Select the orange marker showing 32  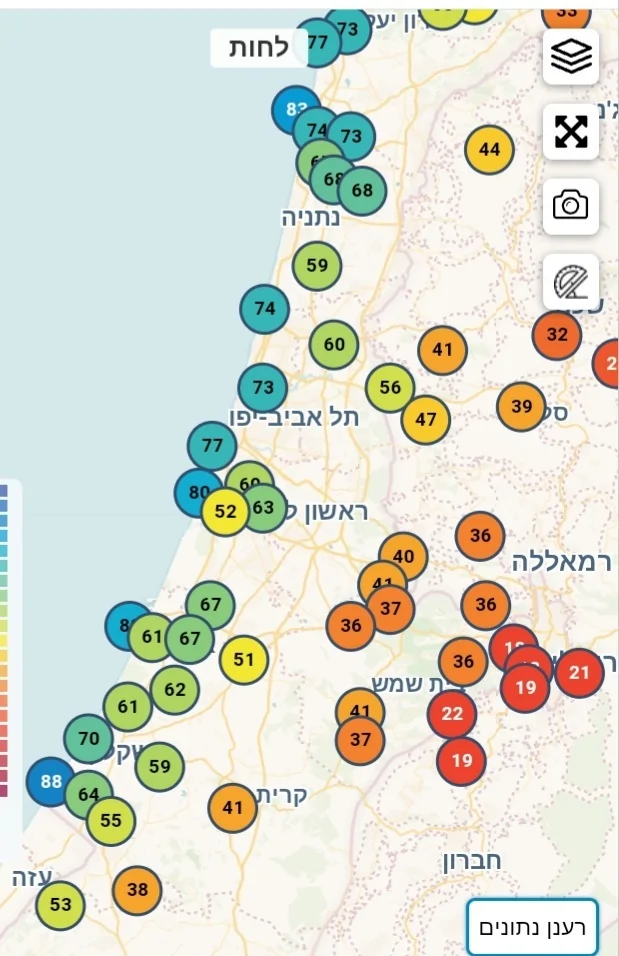pyautogui.click(x=557, y=335)
